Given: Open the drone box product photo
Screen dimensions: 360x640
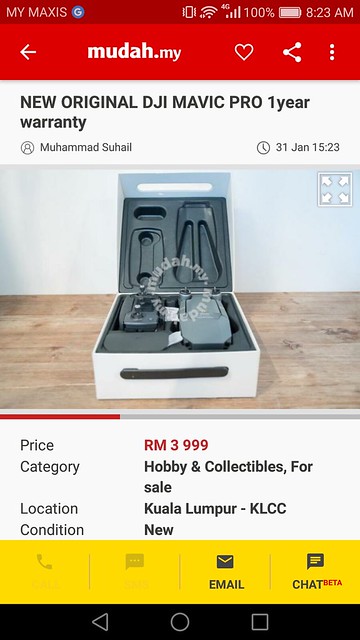Looking at the screenshot, I should 180,289.
